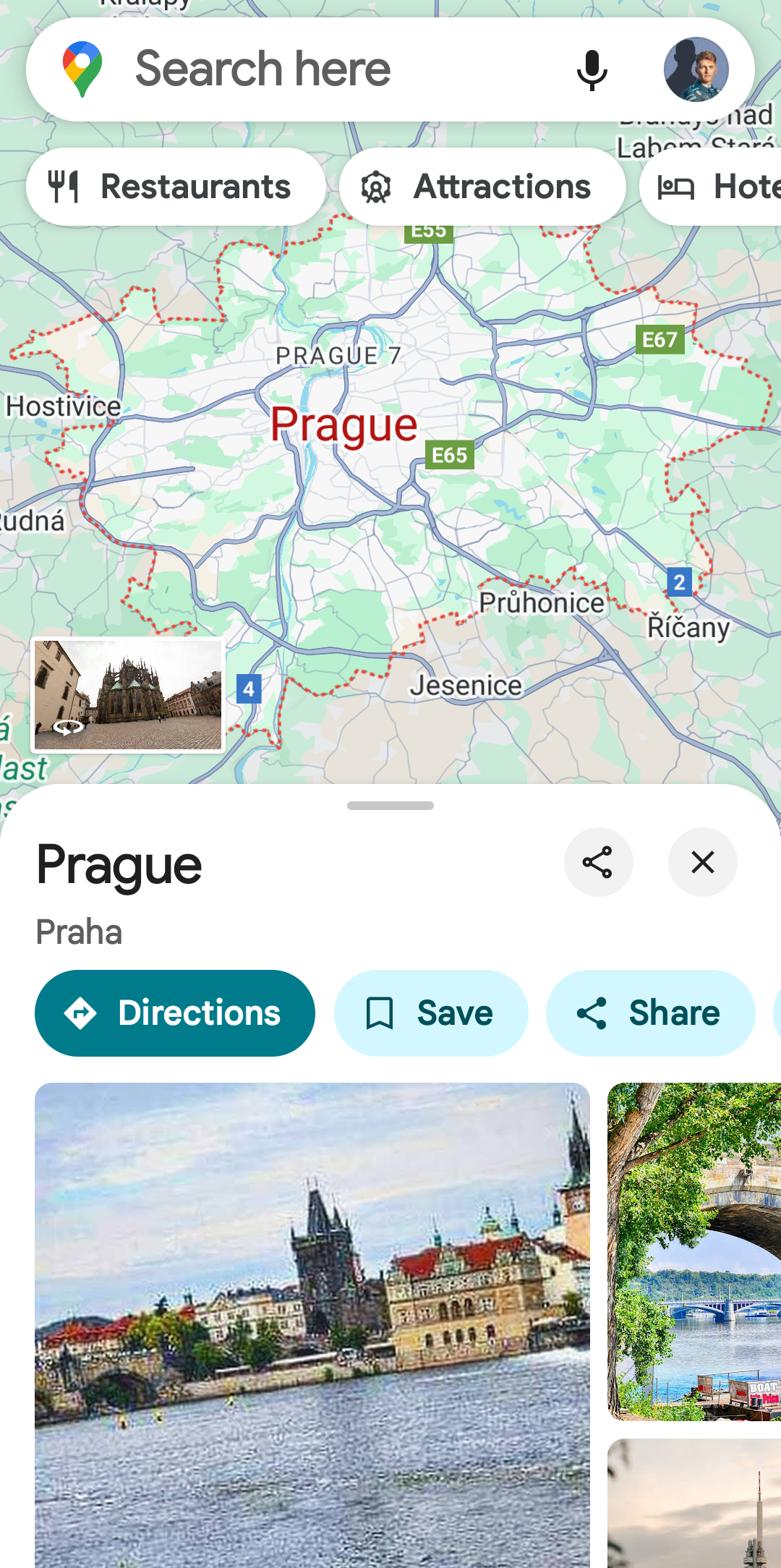Get Directions to Prague
This screenshot has width=781, height=1568.
coord(175,1013)
